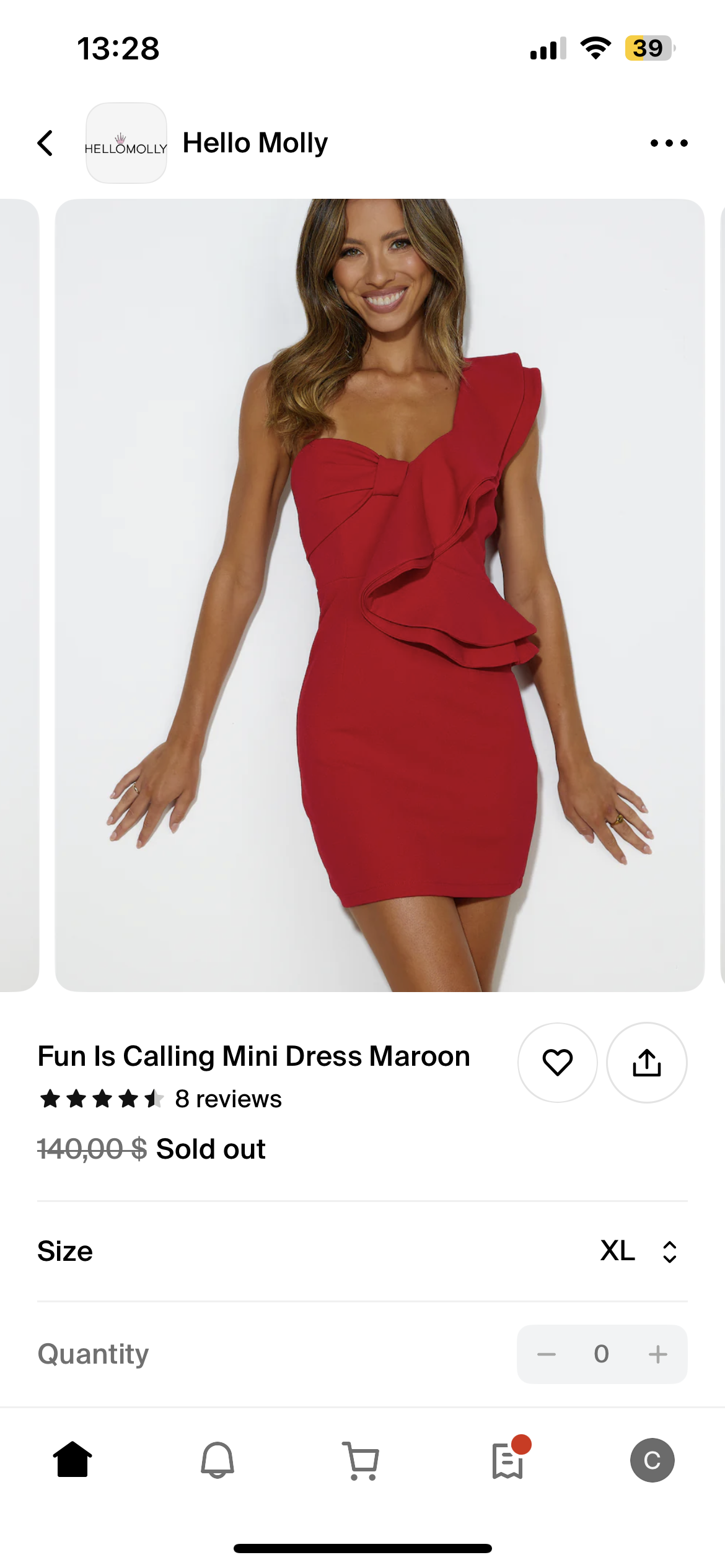Open the shopping cart tab
Viewport: 725px width, 1568px height.
click(x=362, y=1460)
